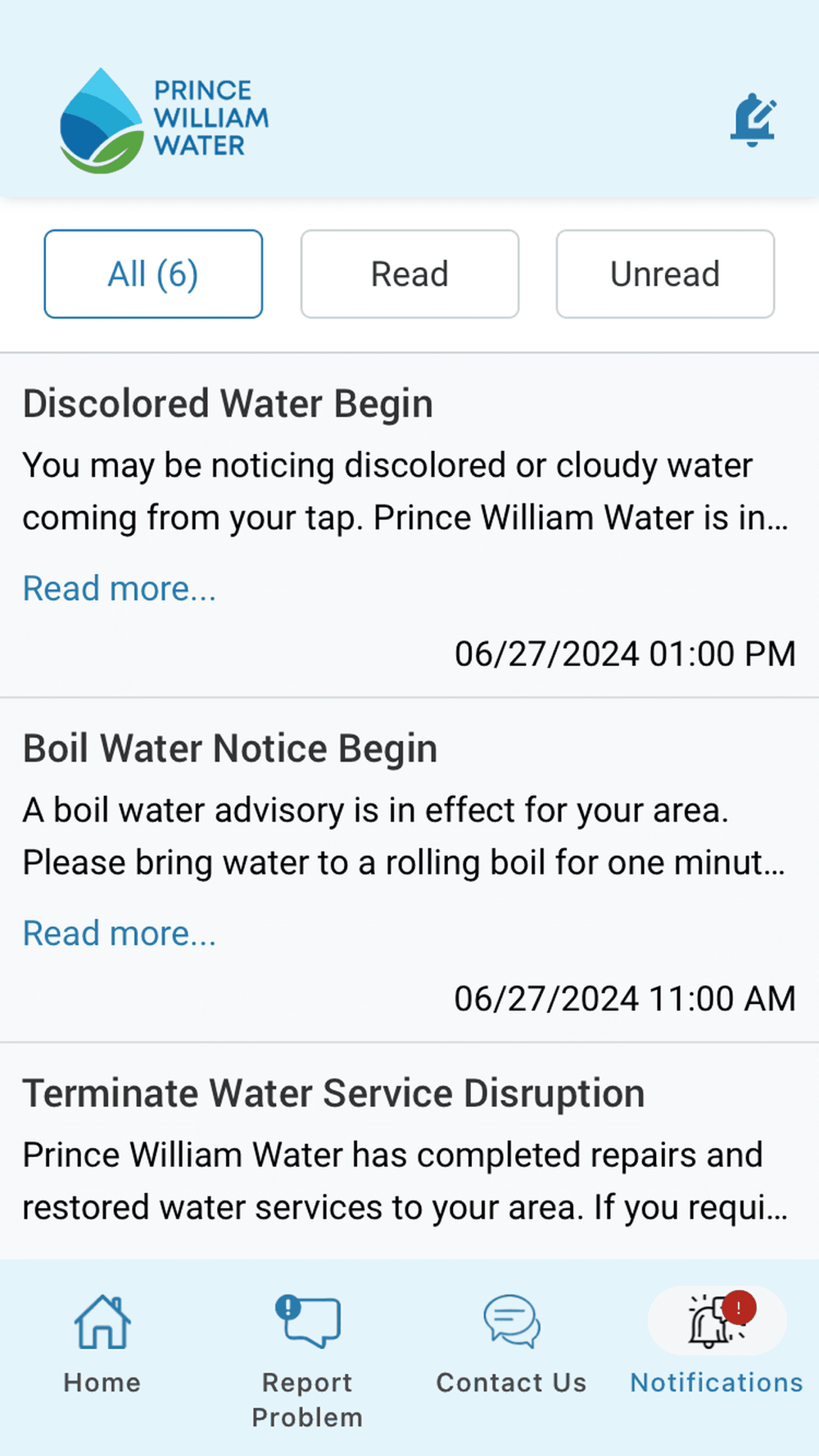Go to the Home tab

tap(102, 1343)
